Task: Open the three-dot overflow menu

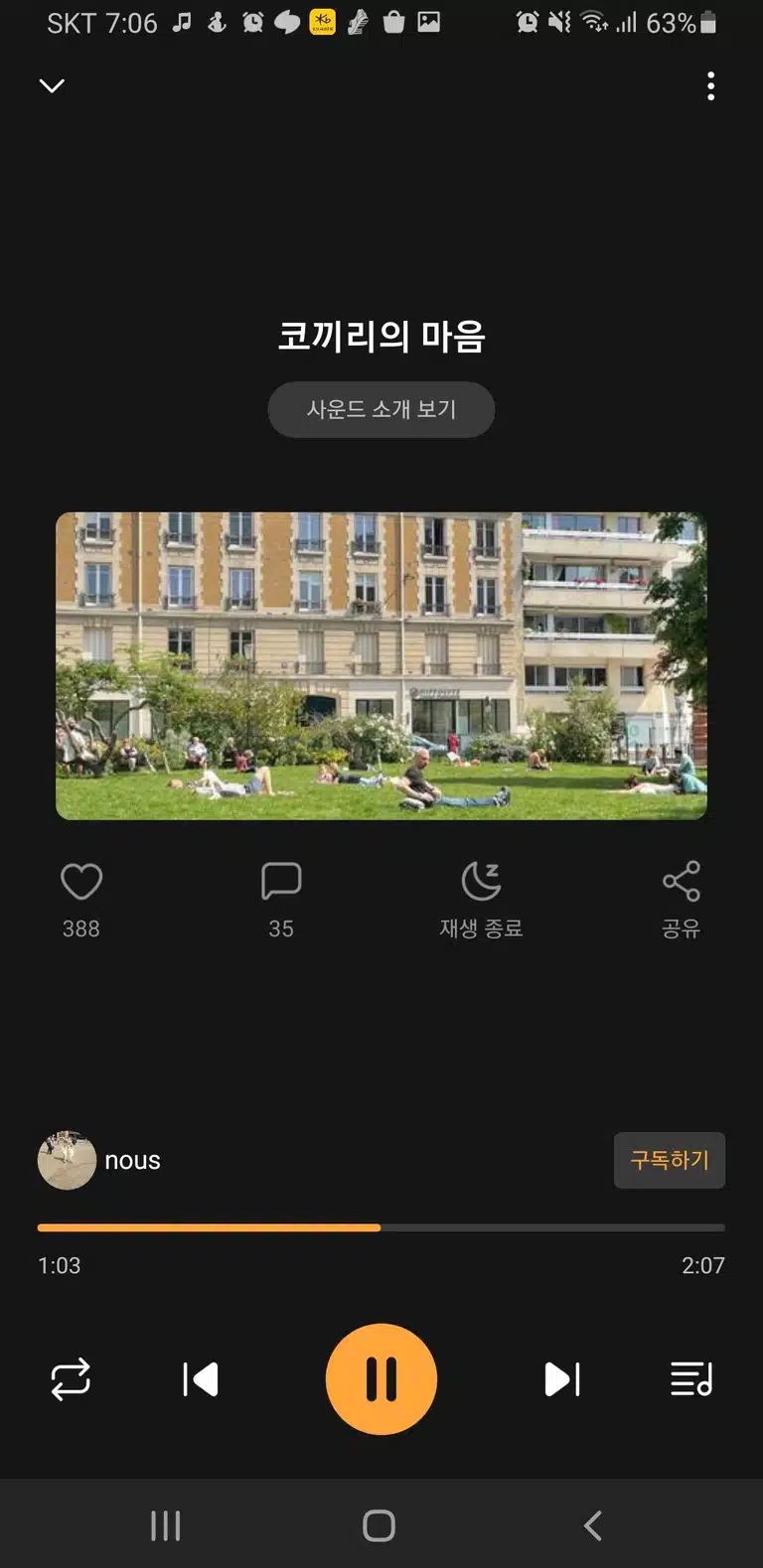Action: click(x=710, y=86)
